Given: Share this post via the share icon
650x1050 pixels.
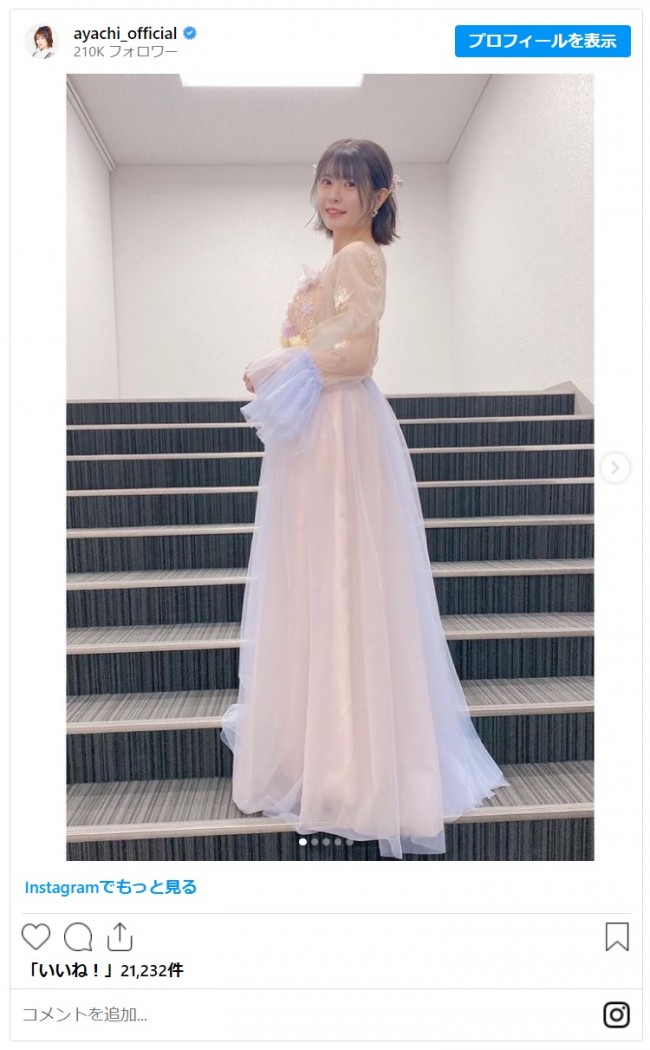Looking at the screenshot, I should pyautogui.click(x=119, y=937).
